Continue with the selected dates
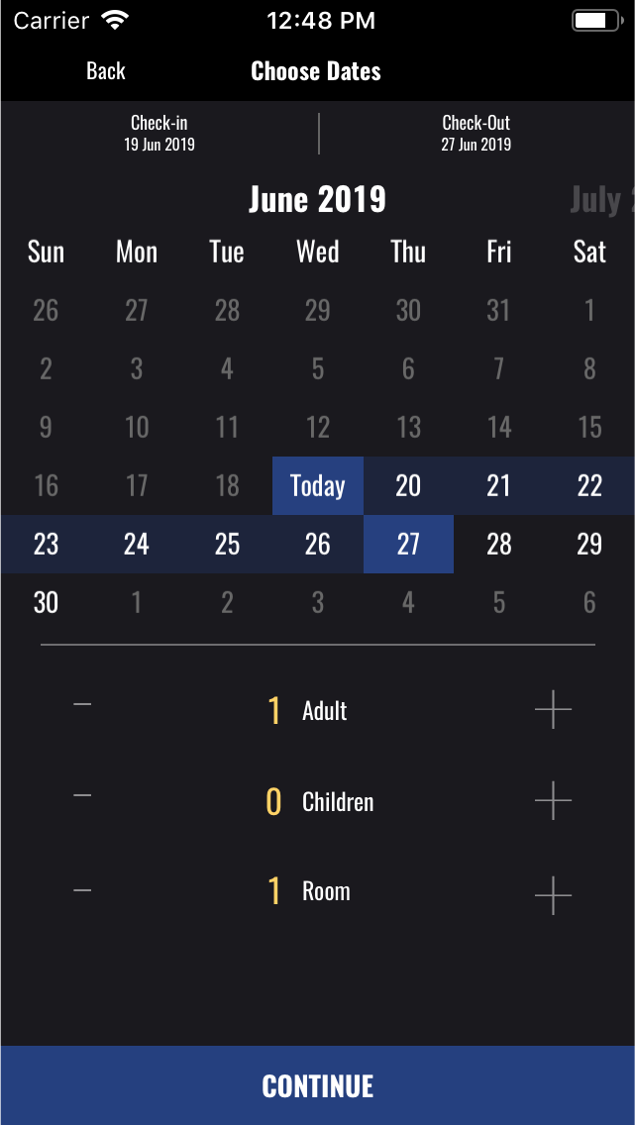The width and height of the screenshot is (635, 1125). [317, 1086]
